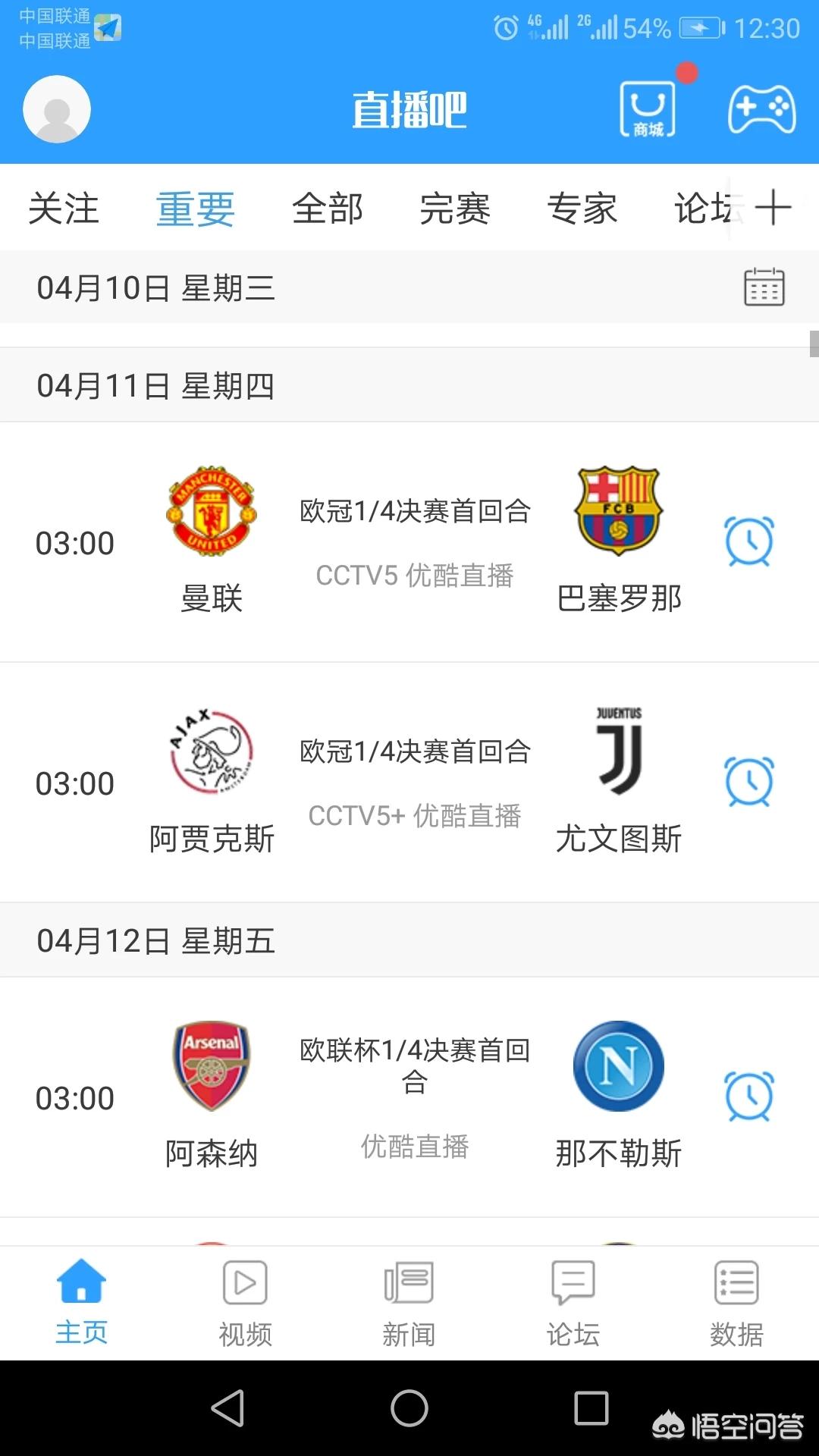Viewport: 819px width, 1456px height.
Task: Switch to the 完赛 tab
Action: tap(455, 208)
